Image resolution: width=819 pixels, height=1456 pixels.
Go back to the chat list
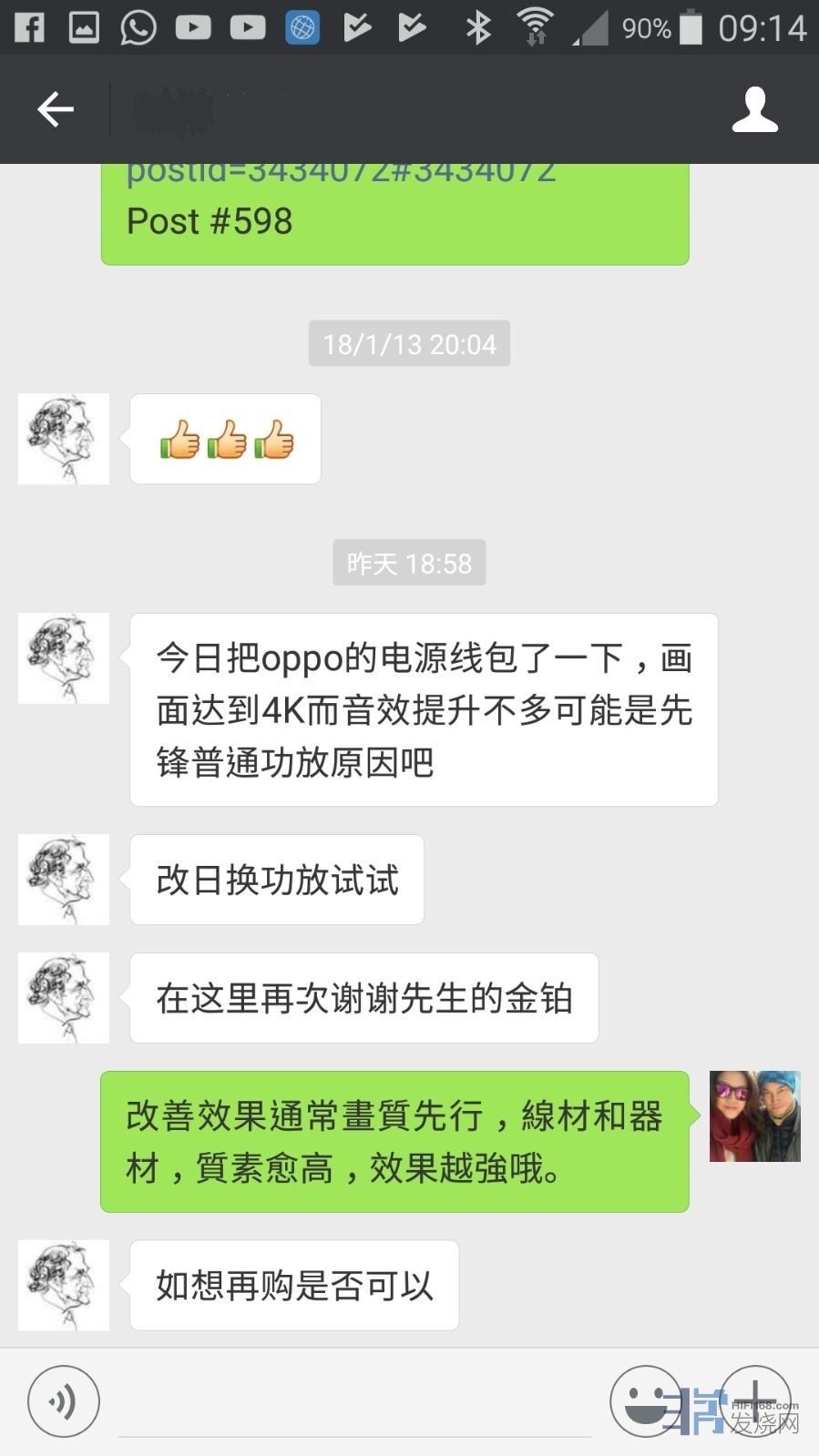(x=55, y=109)
